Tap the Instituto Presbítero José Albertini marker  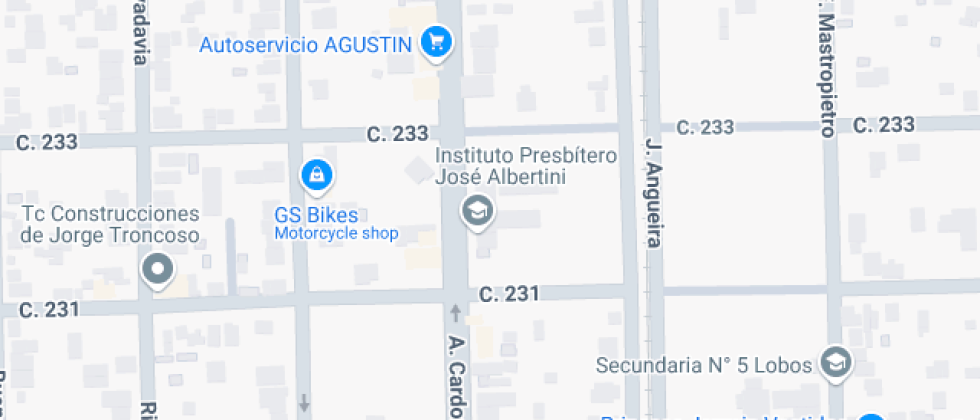click(x=477, y=211)
